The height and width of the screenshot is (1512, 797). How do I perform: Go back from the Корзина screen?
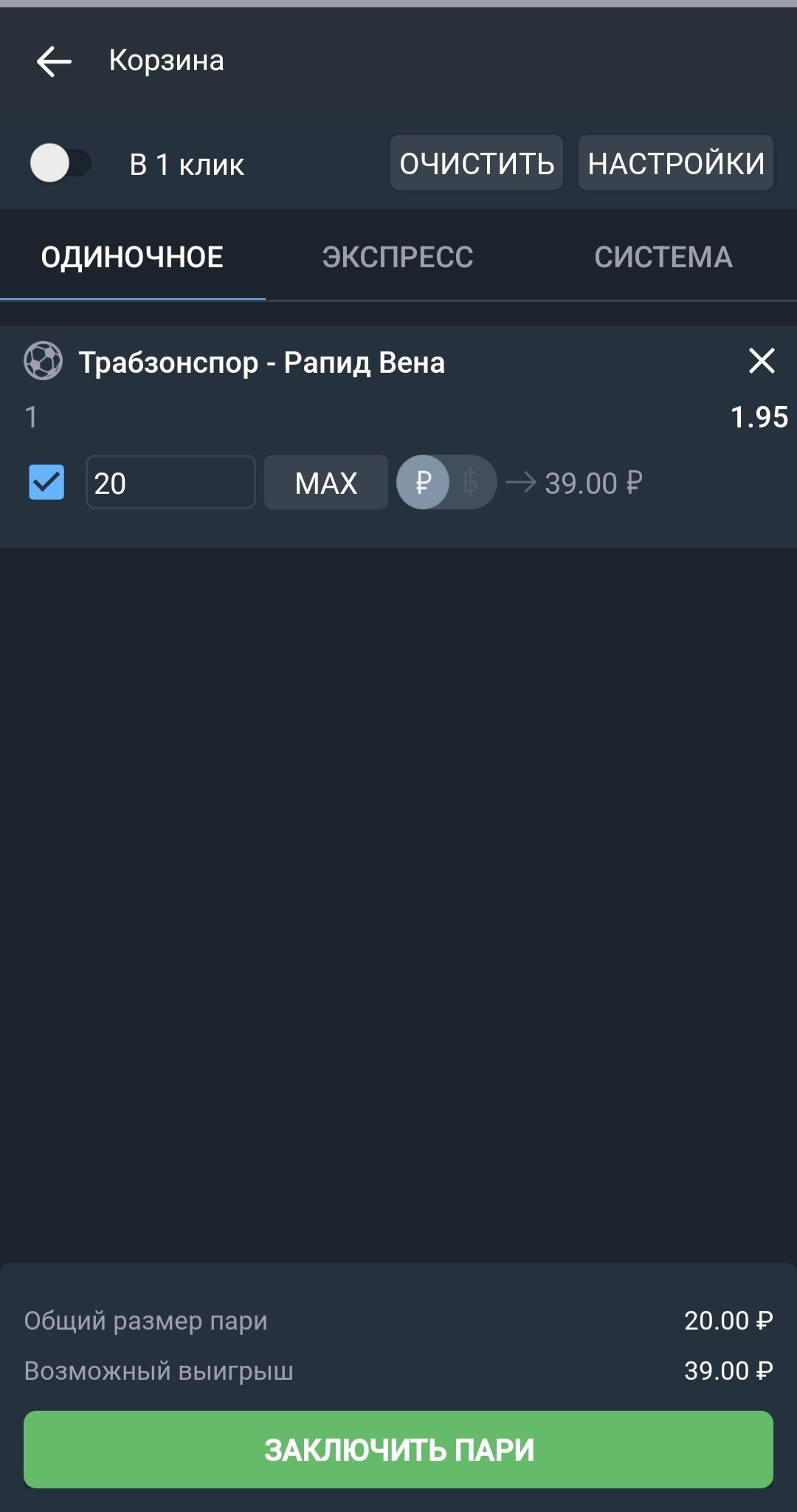point(54,61)
